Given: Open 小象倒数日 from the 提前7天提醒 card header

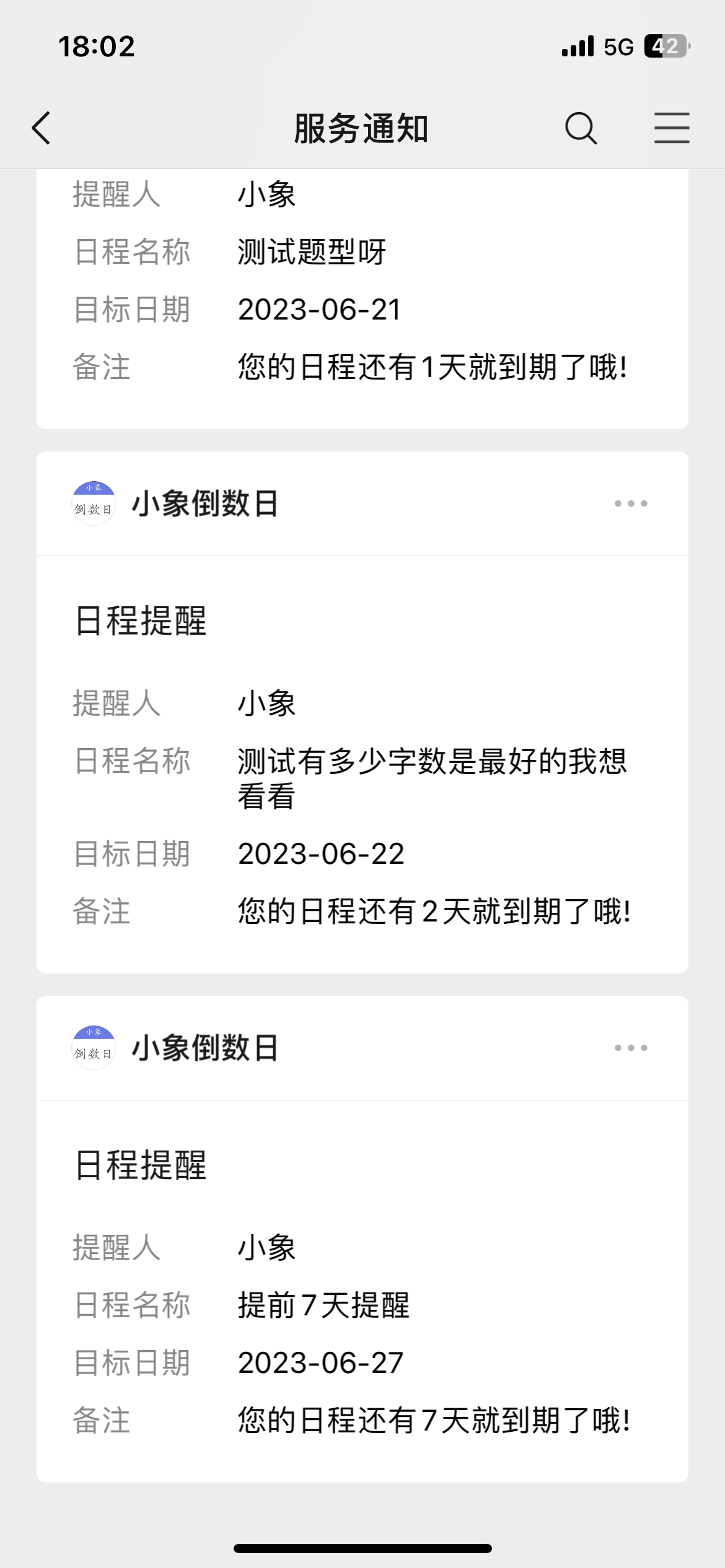Looking at the screenshot, I should (204, 1048).
